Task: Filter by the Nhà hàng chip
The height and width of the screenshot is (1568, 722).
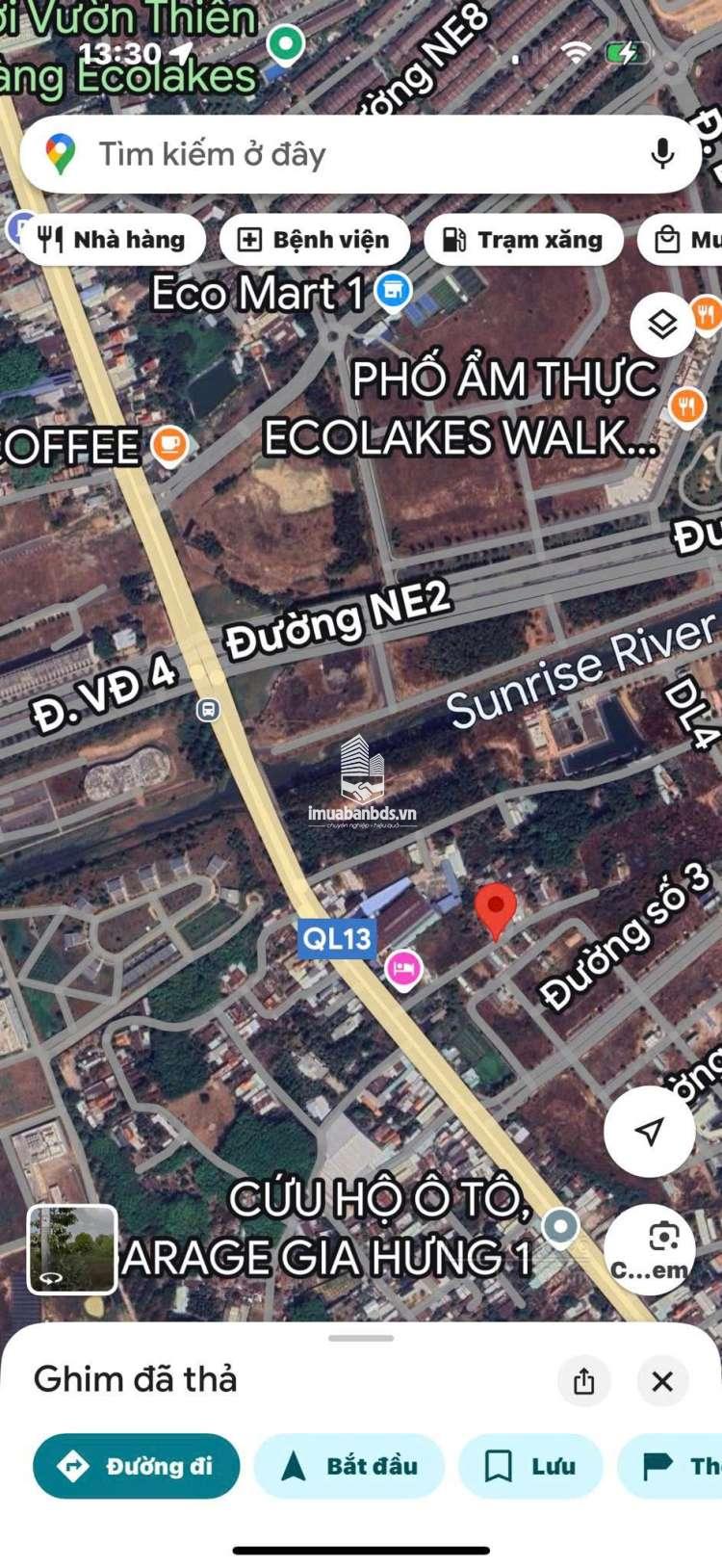Action: click(x=112, y=240)
